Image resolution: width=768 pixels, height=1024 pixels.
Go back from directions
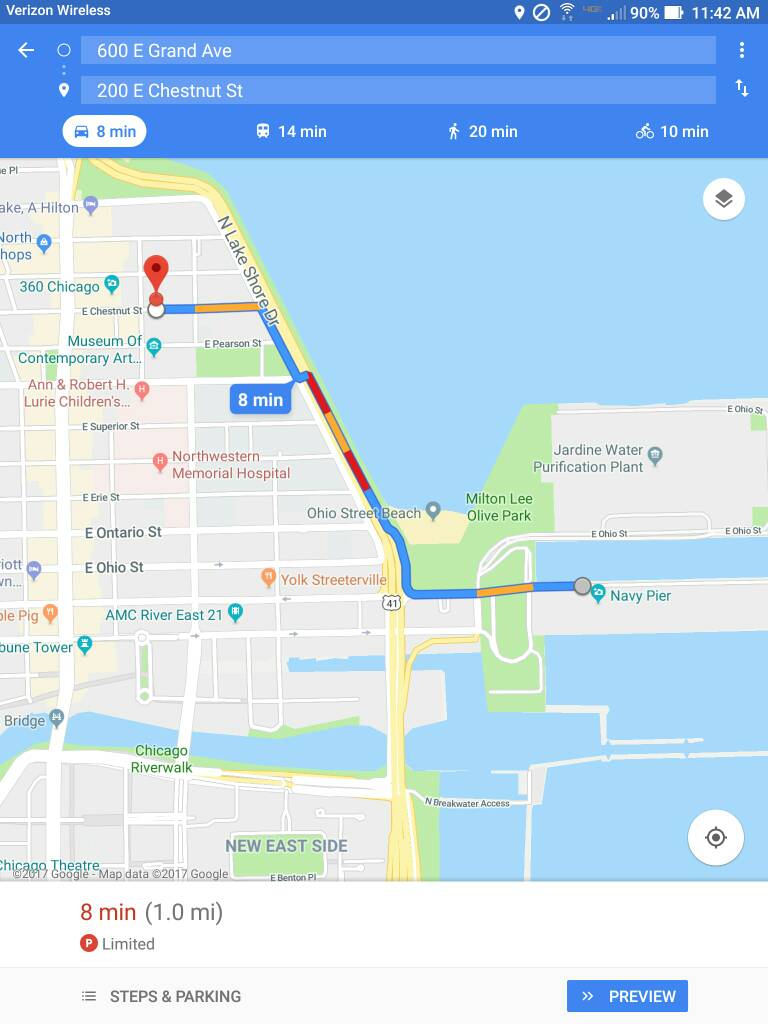coord(26,51)
